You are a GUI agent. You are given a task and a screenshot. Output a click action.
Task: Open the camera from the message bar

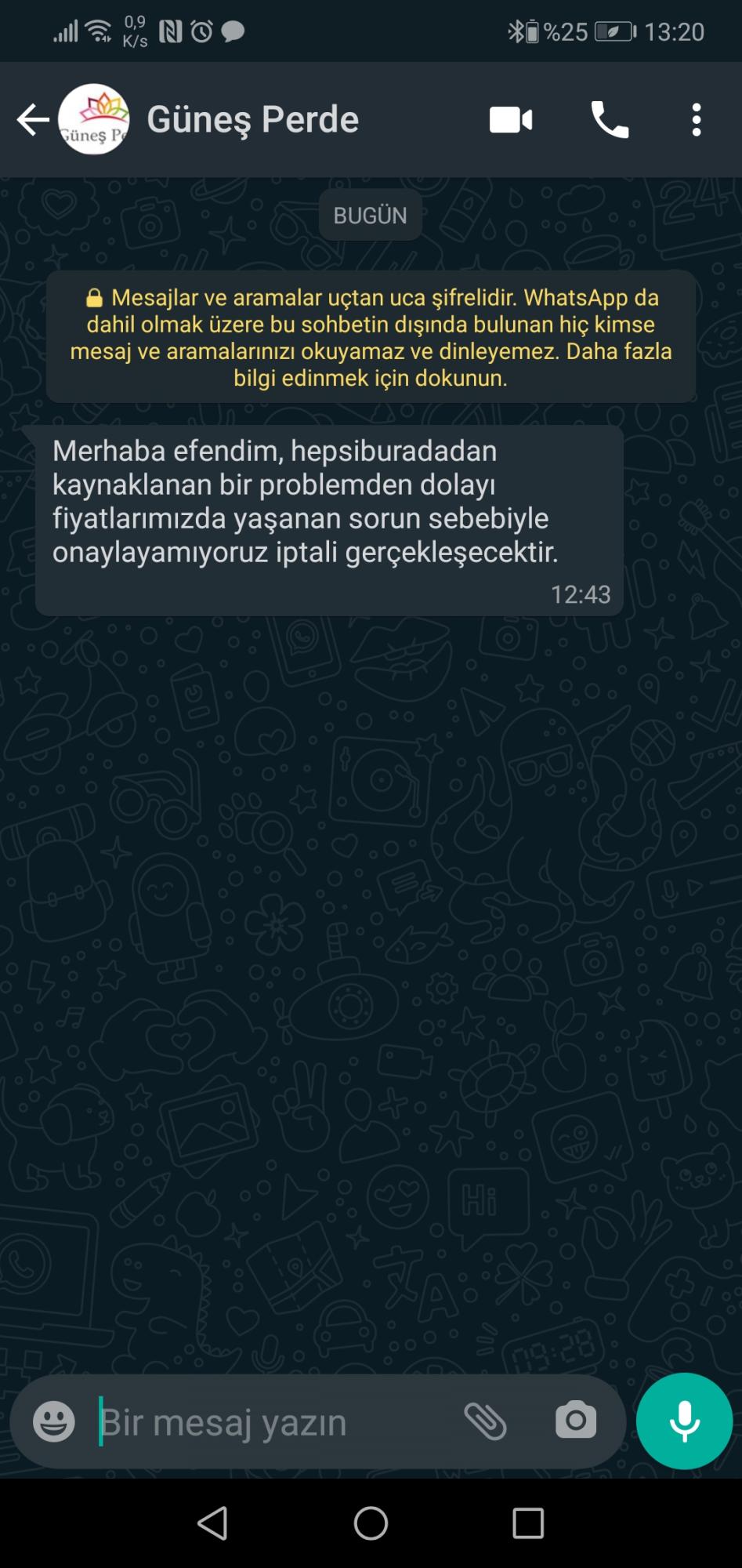[576, 1420]
